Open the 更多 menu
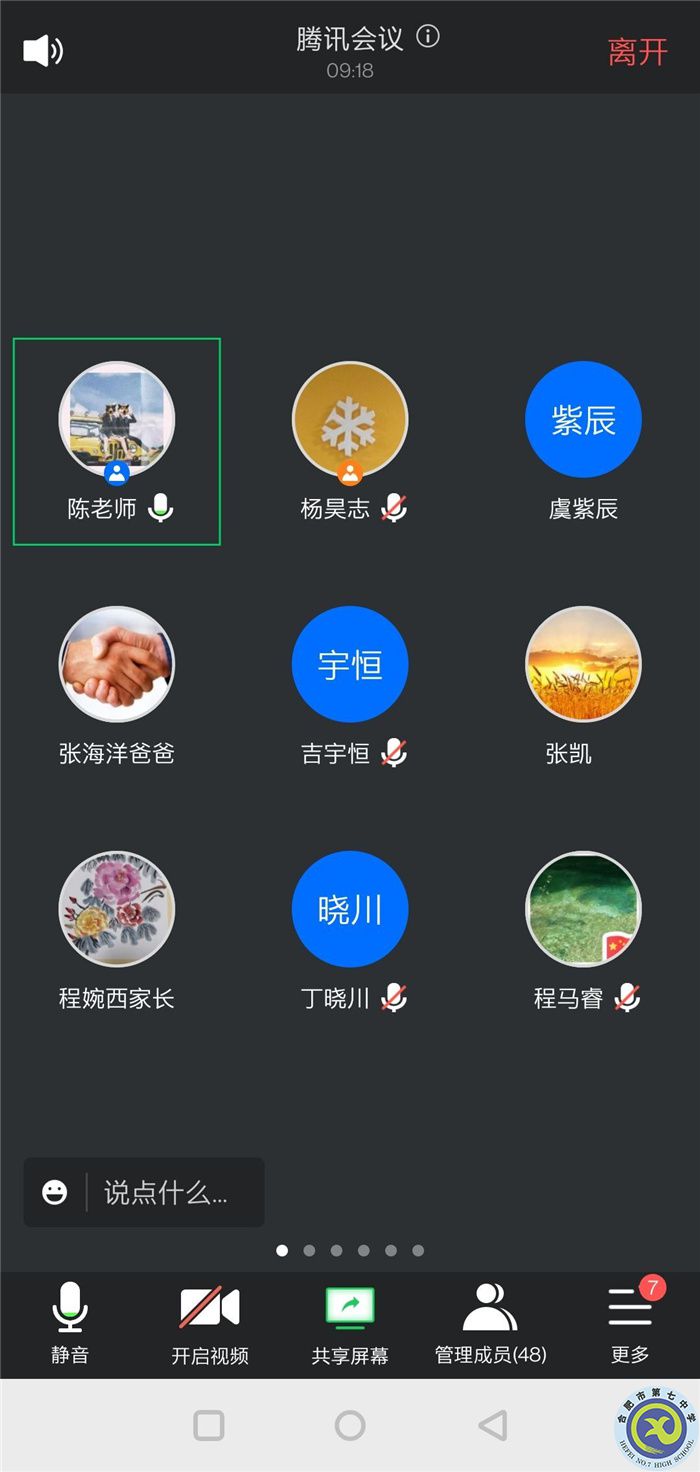Image resolution: width=700 pixels, height=1472 pixels. (x=630, y=1322)
